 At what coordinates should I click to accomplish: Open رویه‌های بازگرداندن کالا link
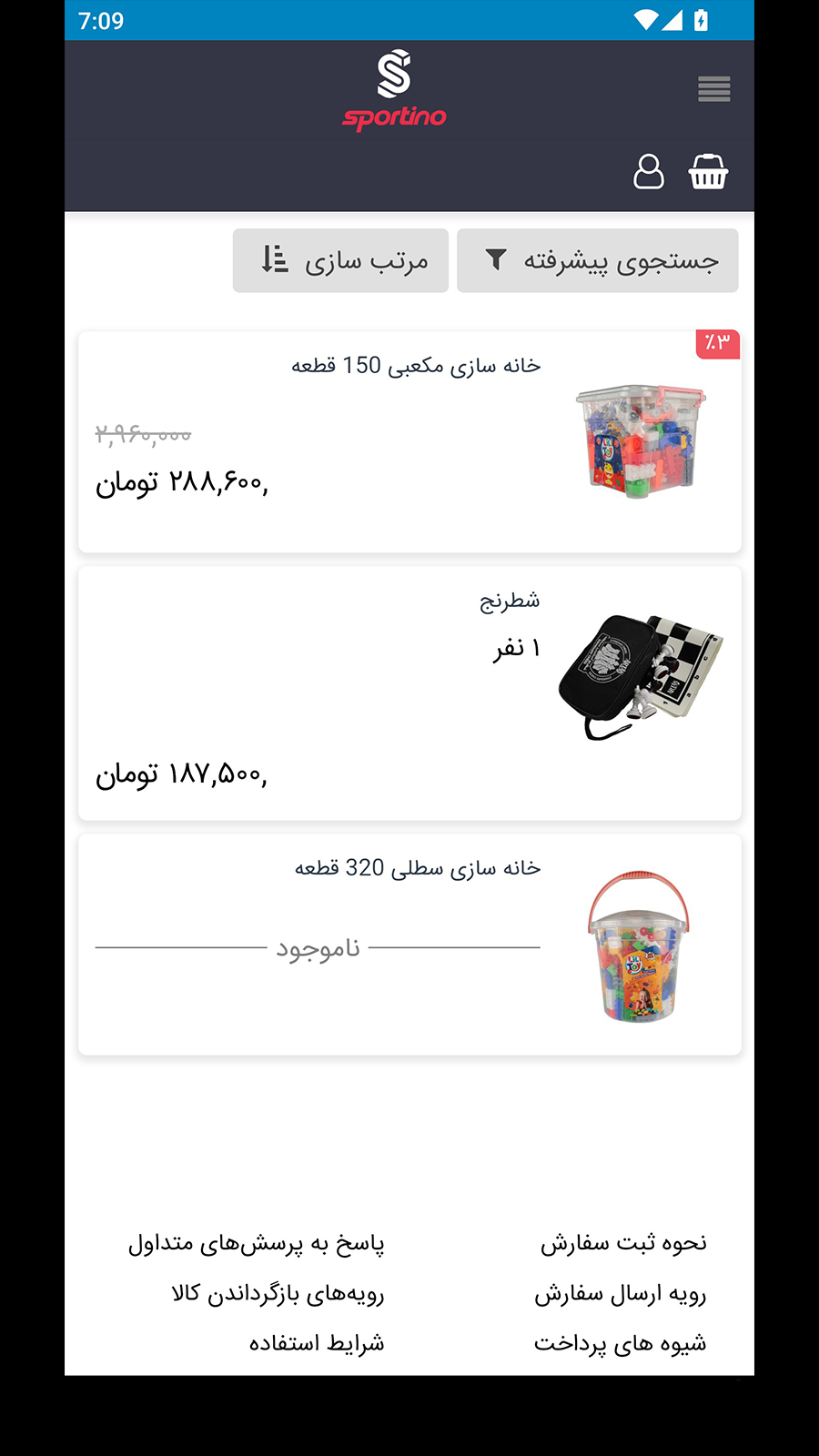[x=258, y=1292]
